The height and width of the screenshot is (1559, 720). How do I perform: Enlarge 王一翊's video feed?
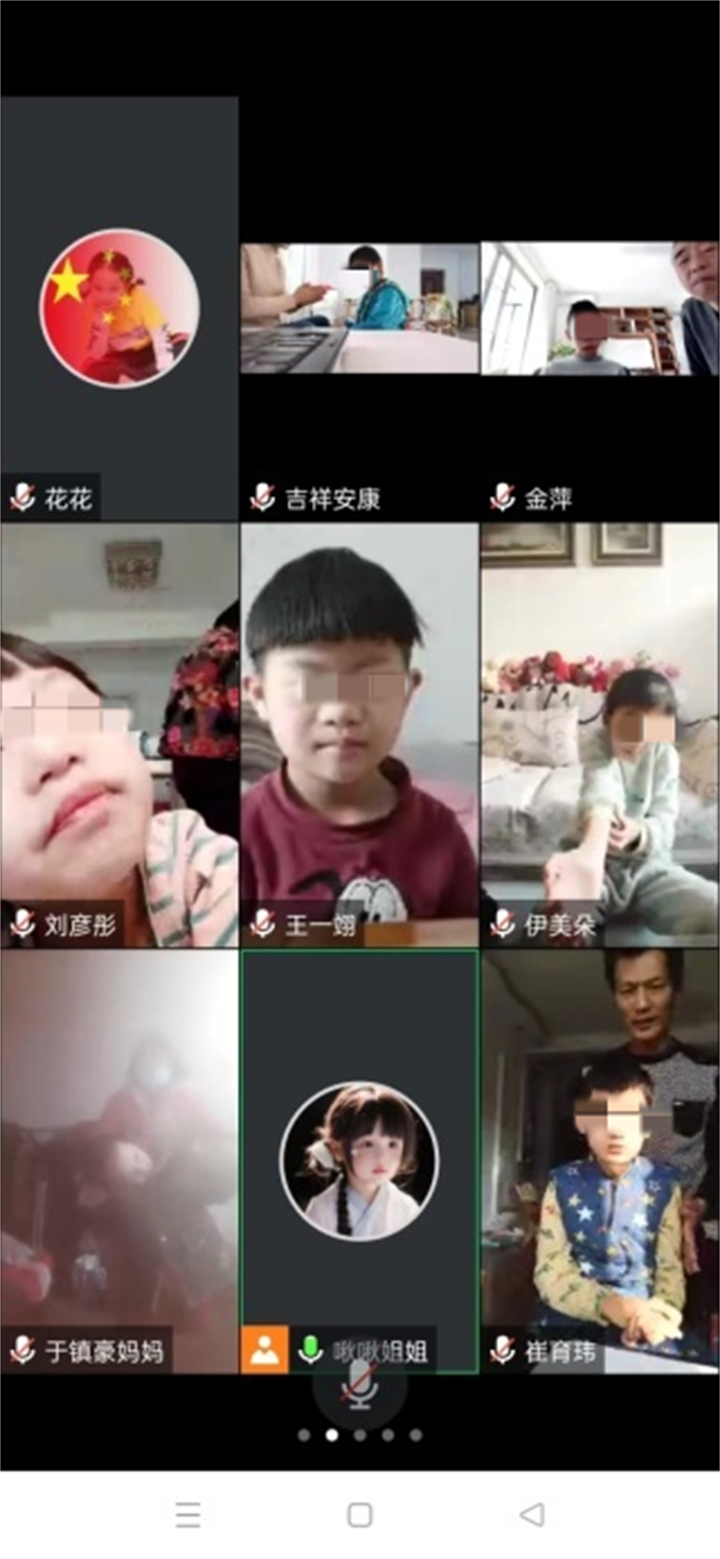pyautogui.click(x=359, y=735)
